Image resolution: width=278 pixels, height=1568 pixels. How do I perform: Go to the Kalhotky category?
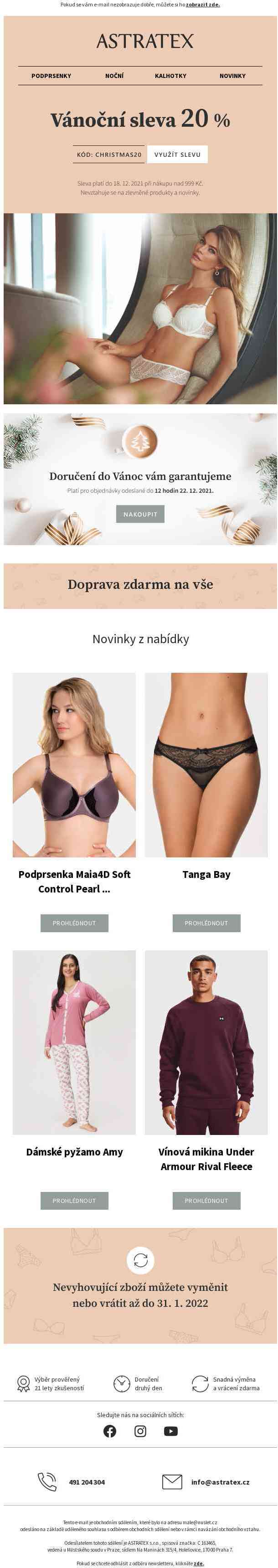click(x=170, y=76)
